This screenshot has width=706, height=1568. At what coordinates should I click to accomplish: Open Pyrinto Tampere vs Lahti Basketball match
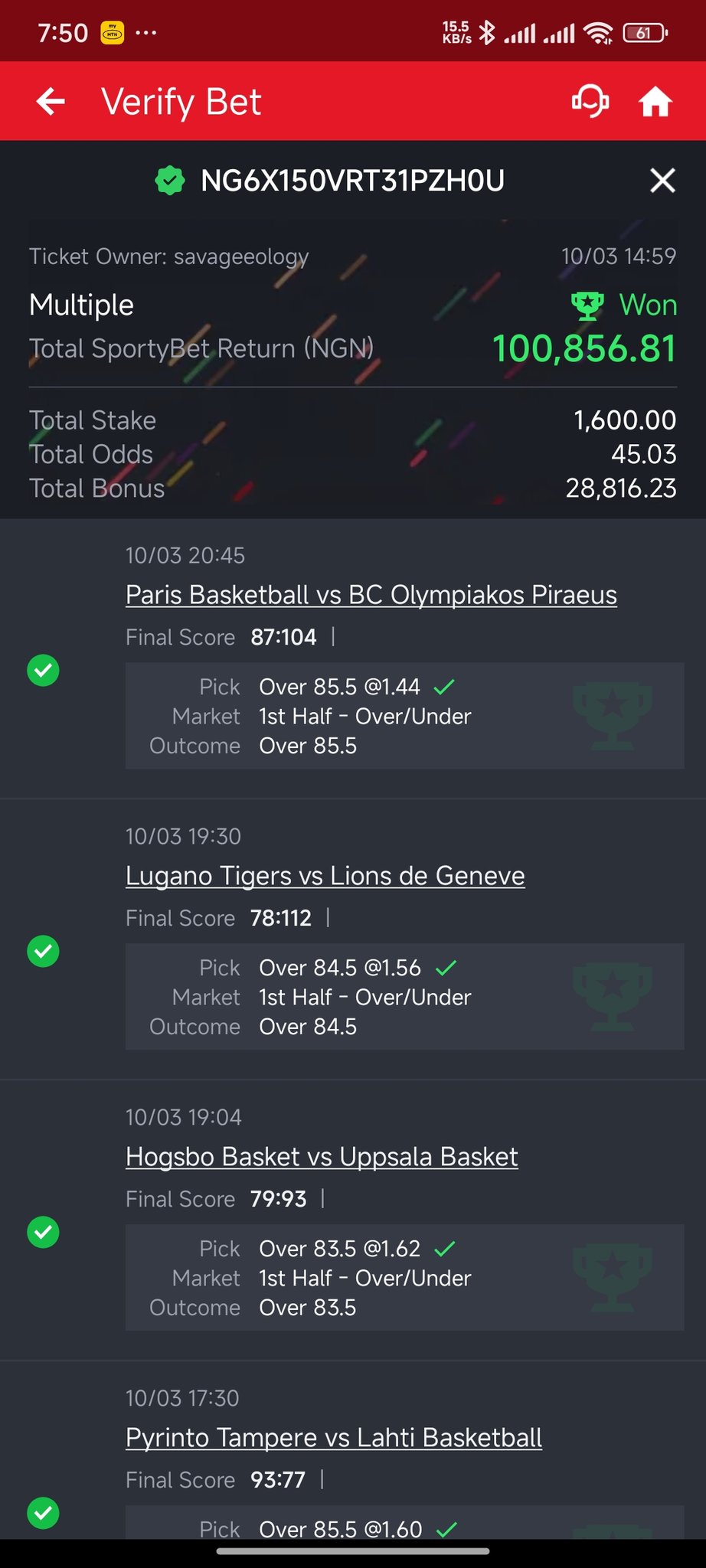point(333,1438)
